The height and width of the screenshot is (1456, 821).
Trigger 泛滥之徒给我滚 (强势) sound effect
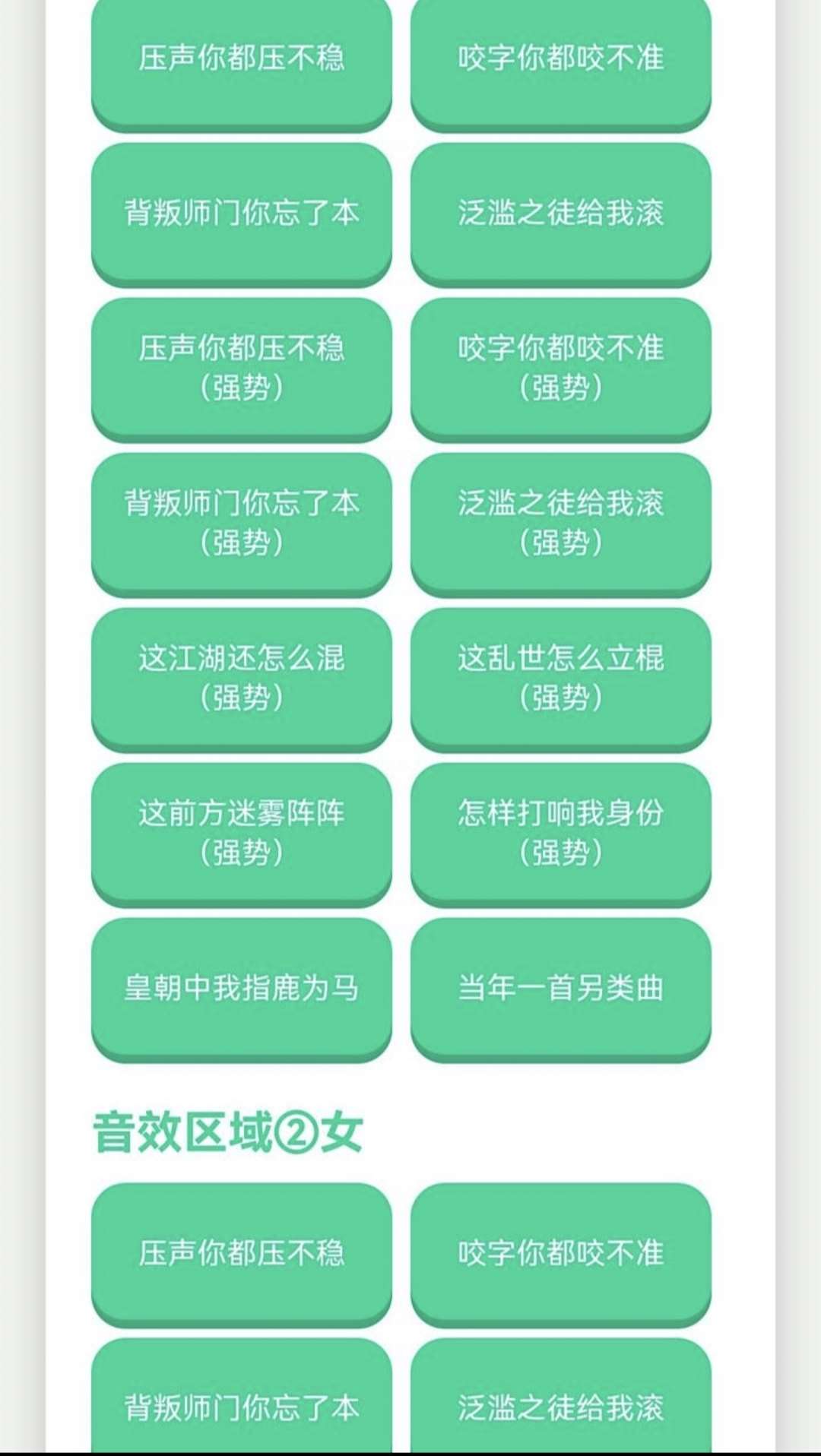tap(560, 523)
